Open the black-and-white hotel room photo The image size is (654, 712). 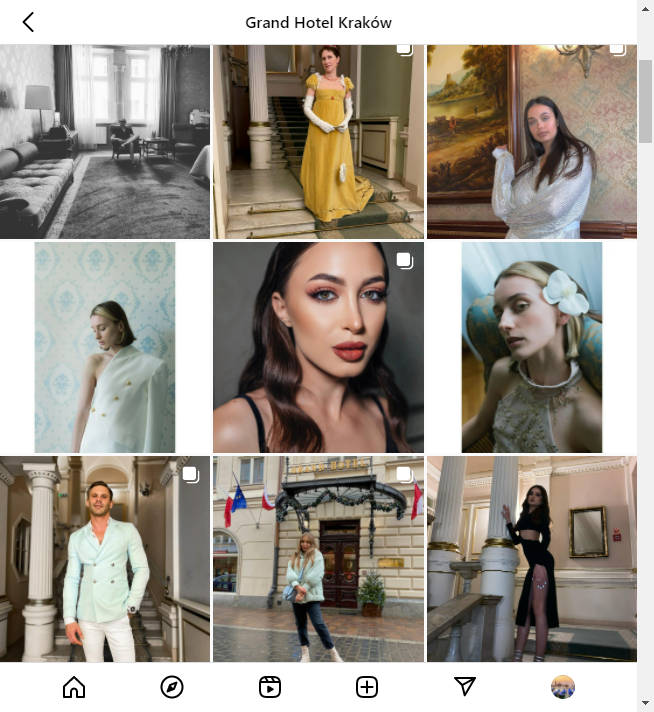pyautogui.click(x=105, y=142)
